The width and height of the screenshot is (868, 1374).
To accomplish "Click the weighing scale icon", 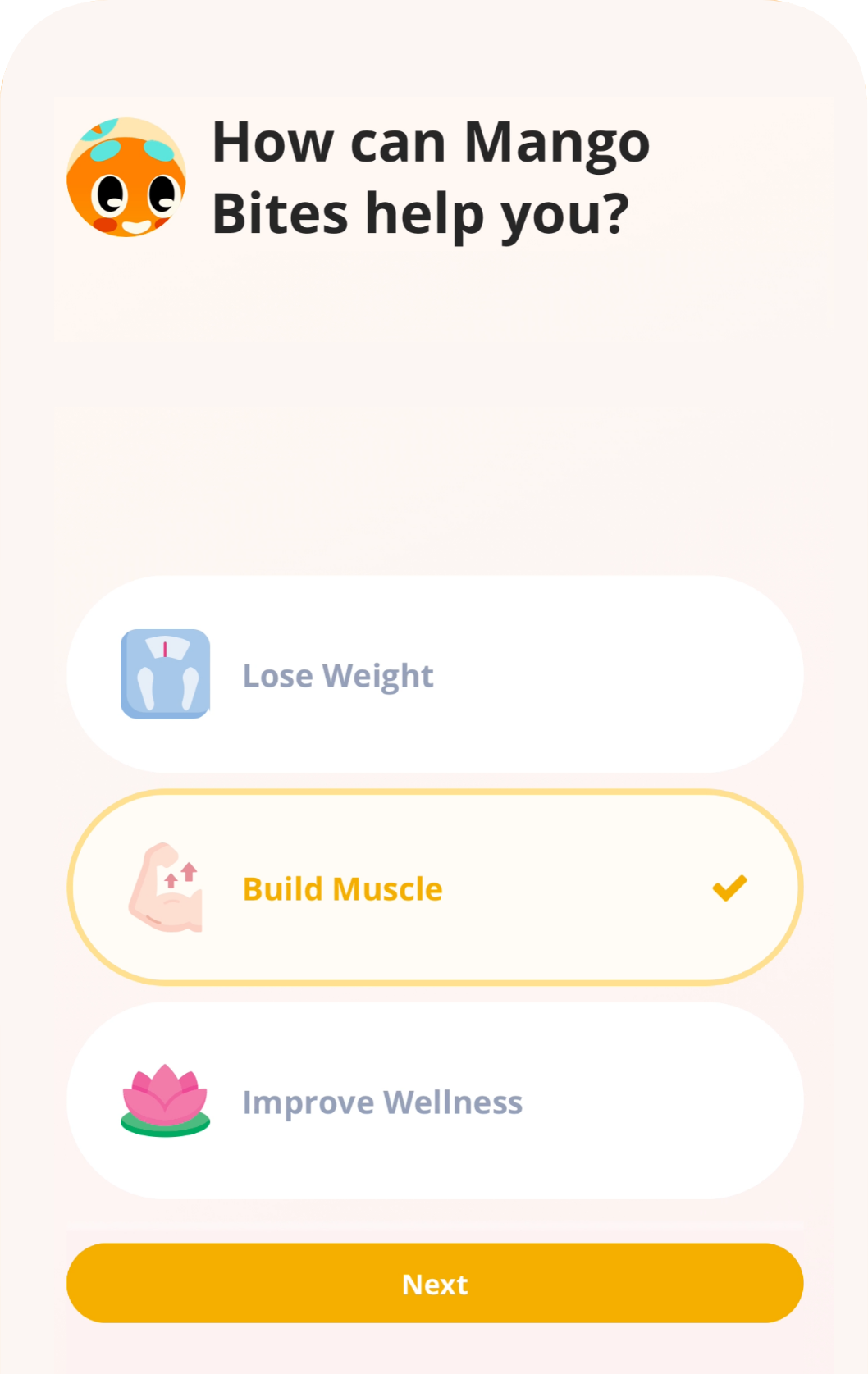I will click(x=167, y=674).
